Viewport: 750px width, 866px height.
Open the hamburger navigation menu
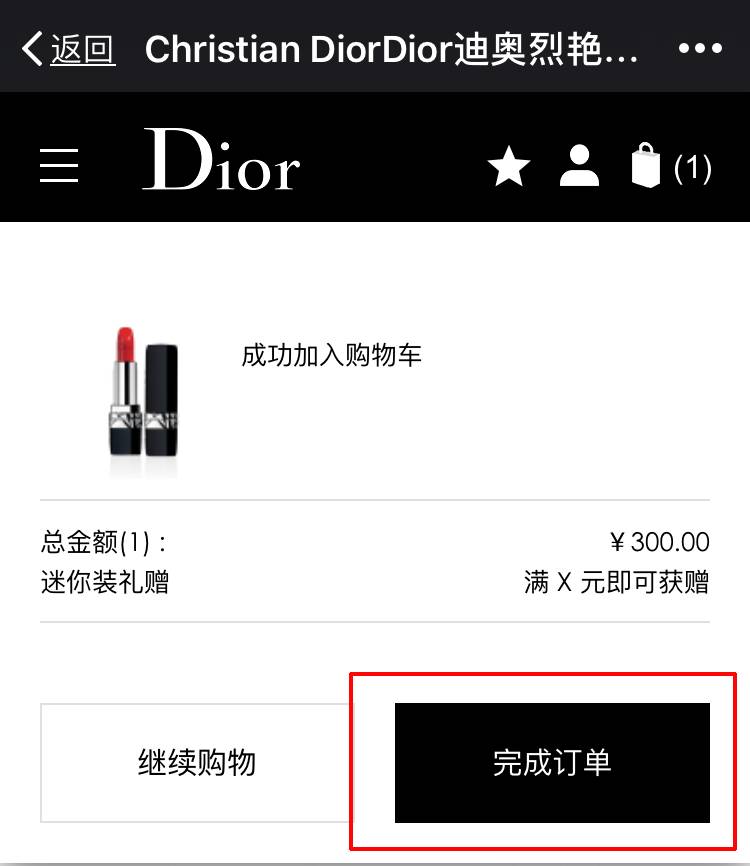(x=59, y=165)
